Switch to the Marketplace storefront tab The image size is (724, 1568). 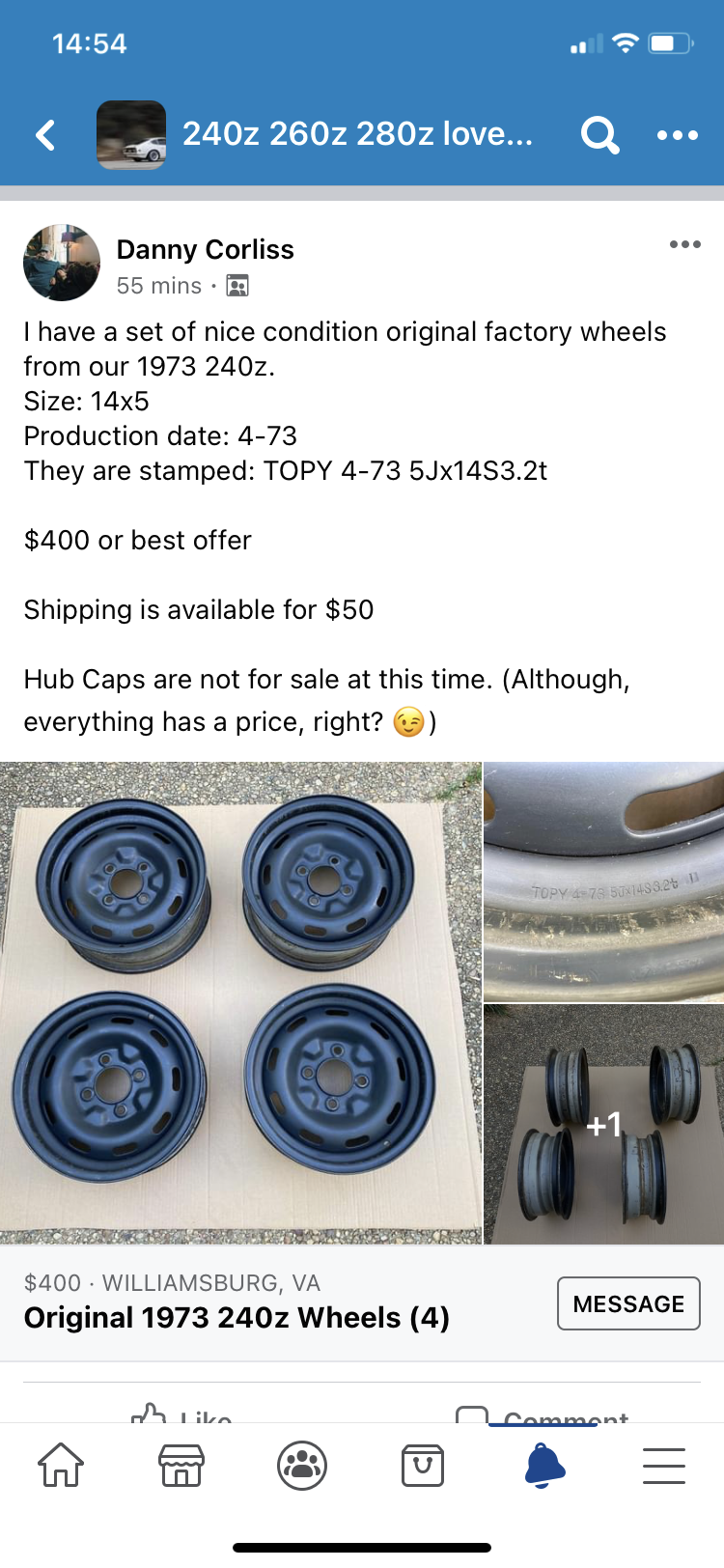click(181, 1465)
